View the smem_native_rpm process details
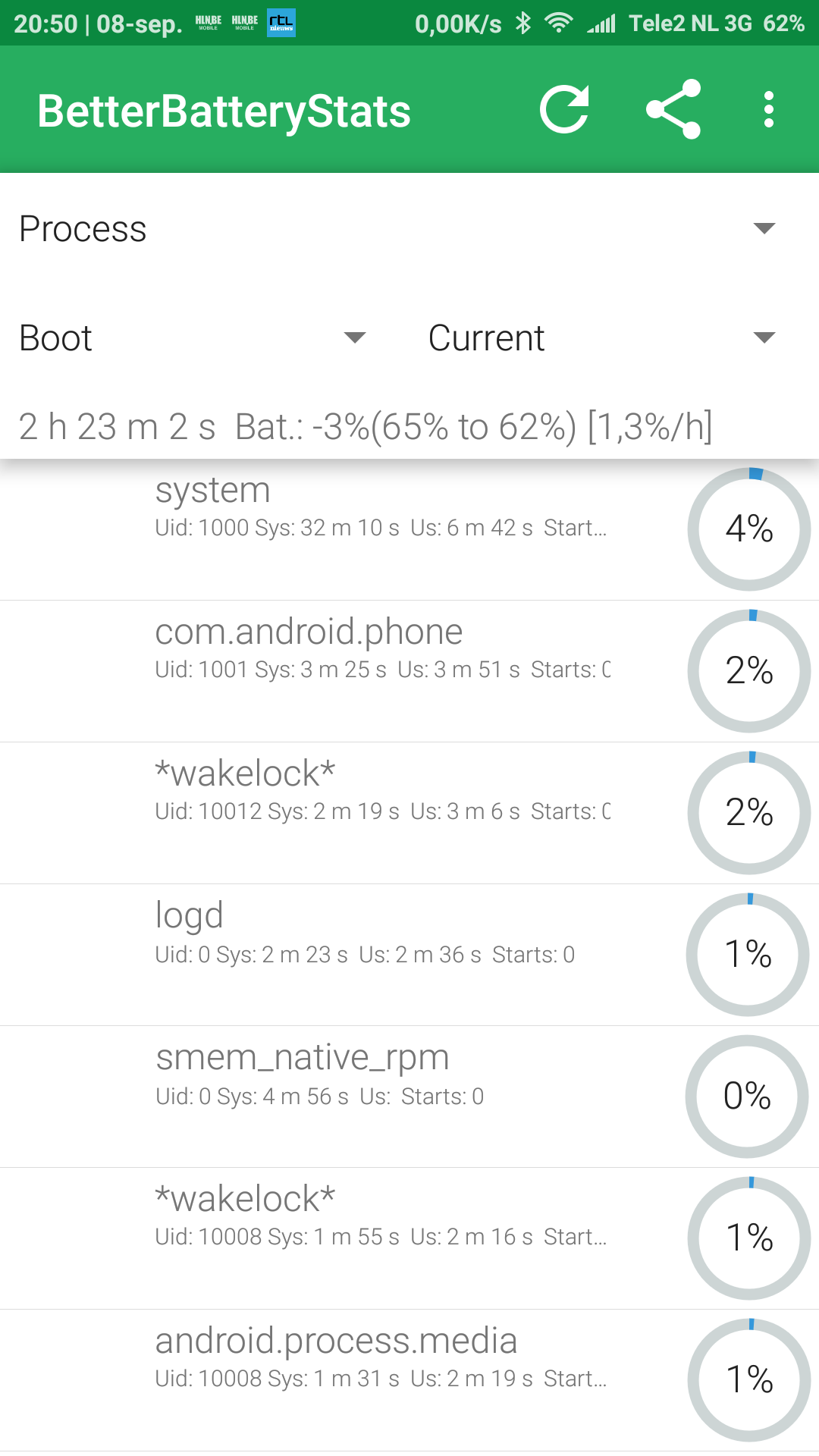Screen dimensions: 819x1456 pos(409,1097)
